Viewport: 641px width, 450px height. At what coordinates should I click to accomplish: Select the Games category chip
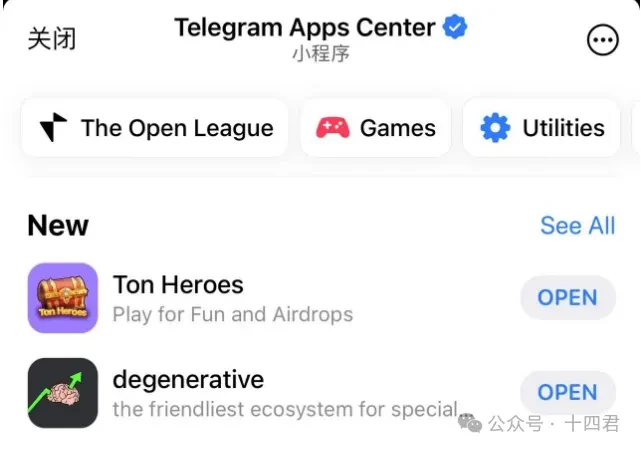point(376,128)
